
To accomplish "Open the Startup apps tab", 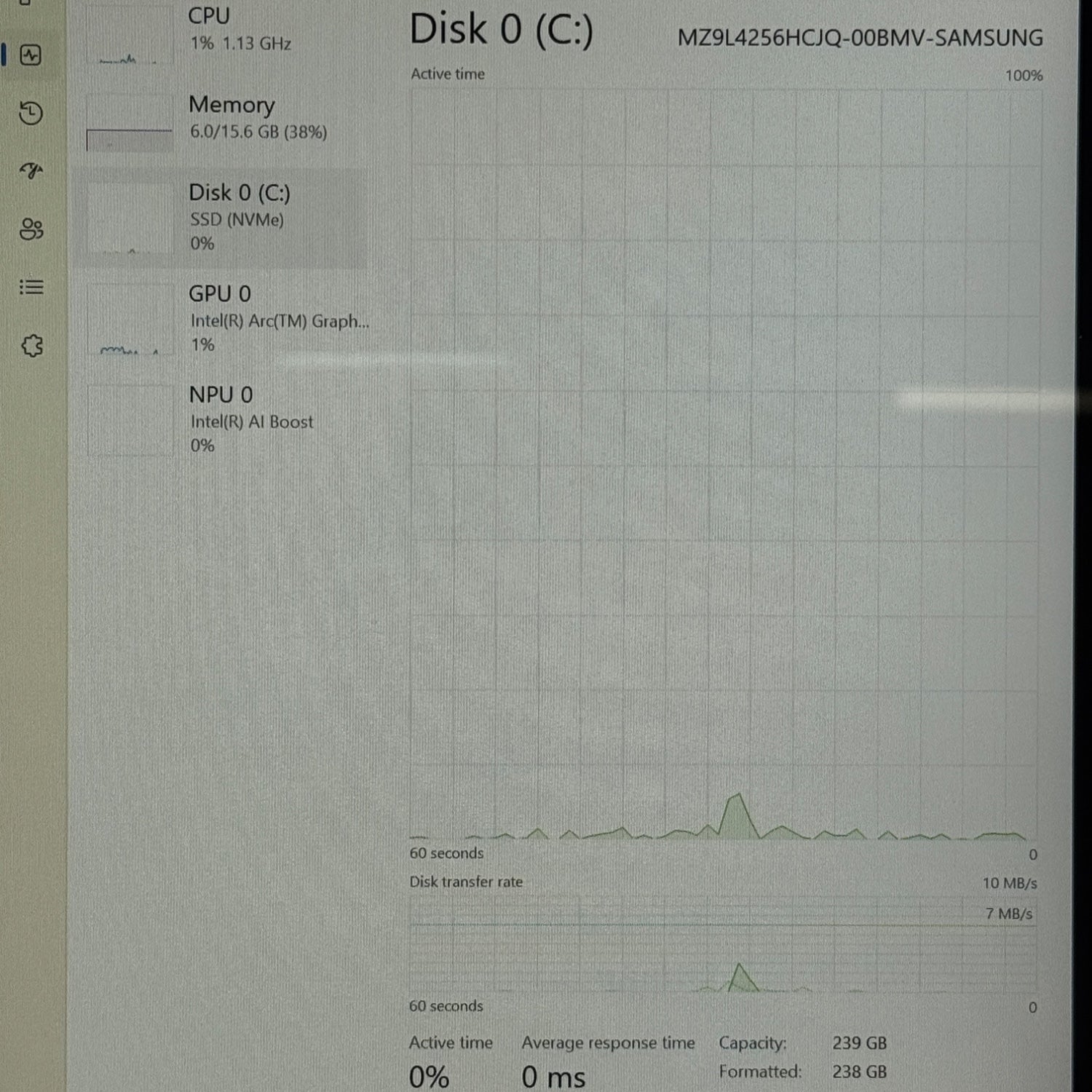I will (31, 171).
